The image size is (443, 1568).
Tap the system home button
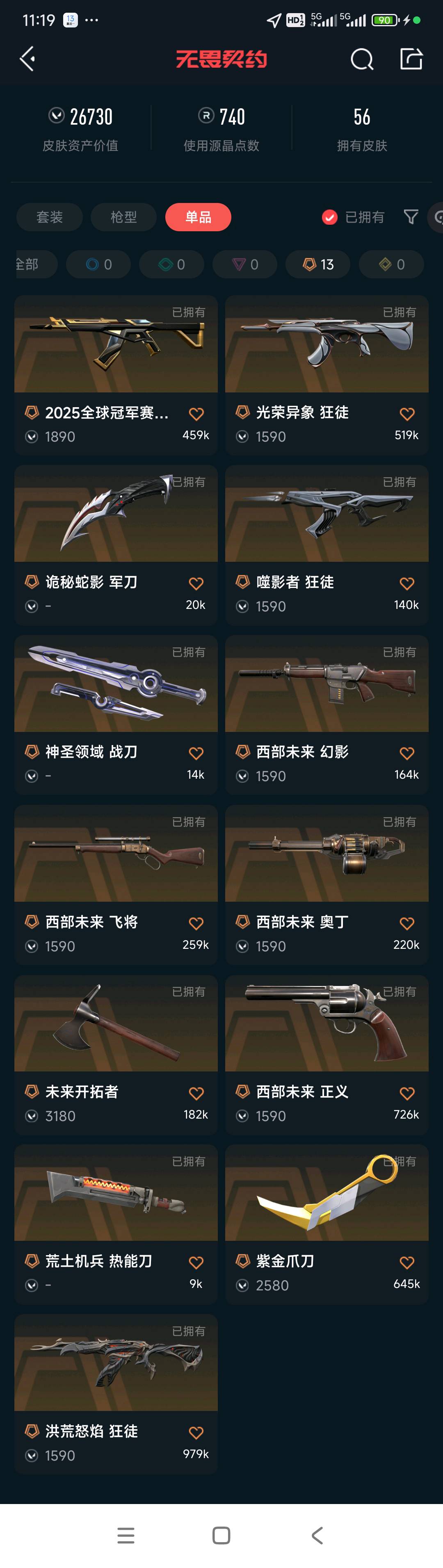[221, 1535]
